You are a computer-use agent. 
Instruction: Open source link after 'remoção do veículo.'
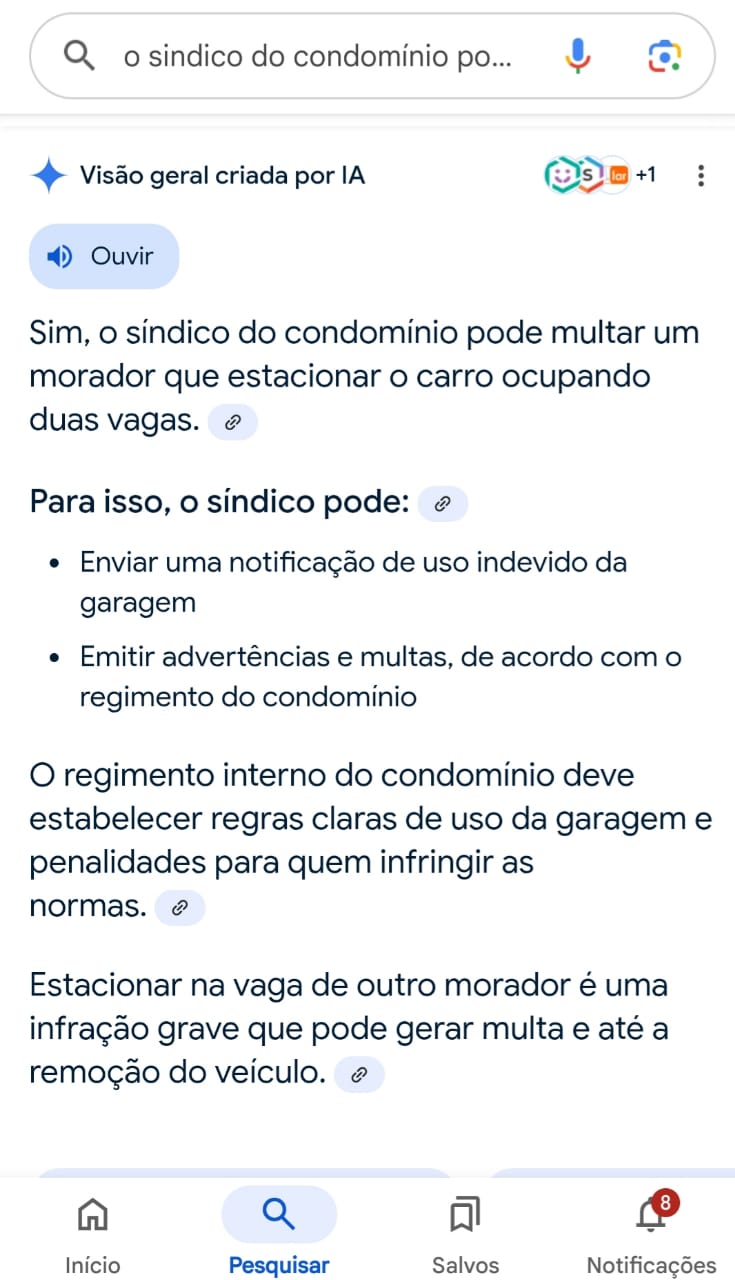[359, 1075]
